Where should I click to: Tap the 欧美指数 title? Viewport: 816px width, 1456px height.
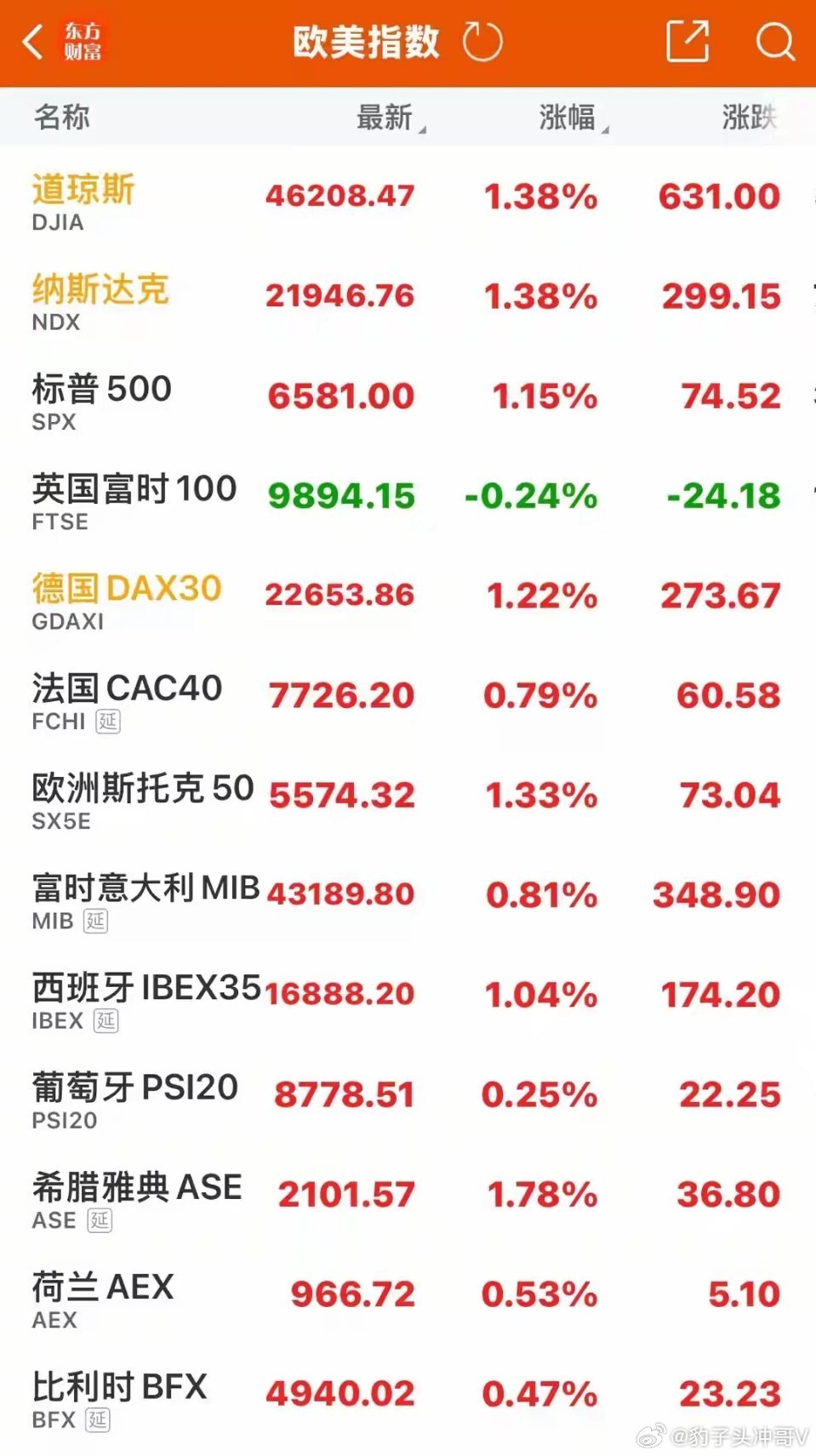(x=364, y=40)
